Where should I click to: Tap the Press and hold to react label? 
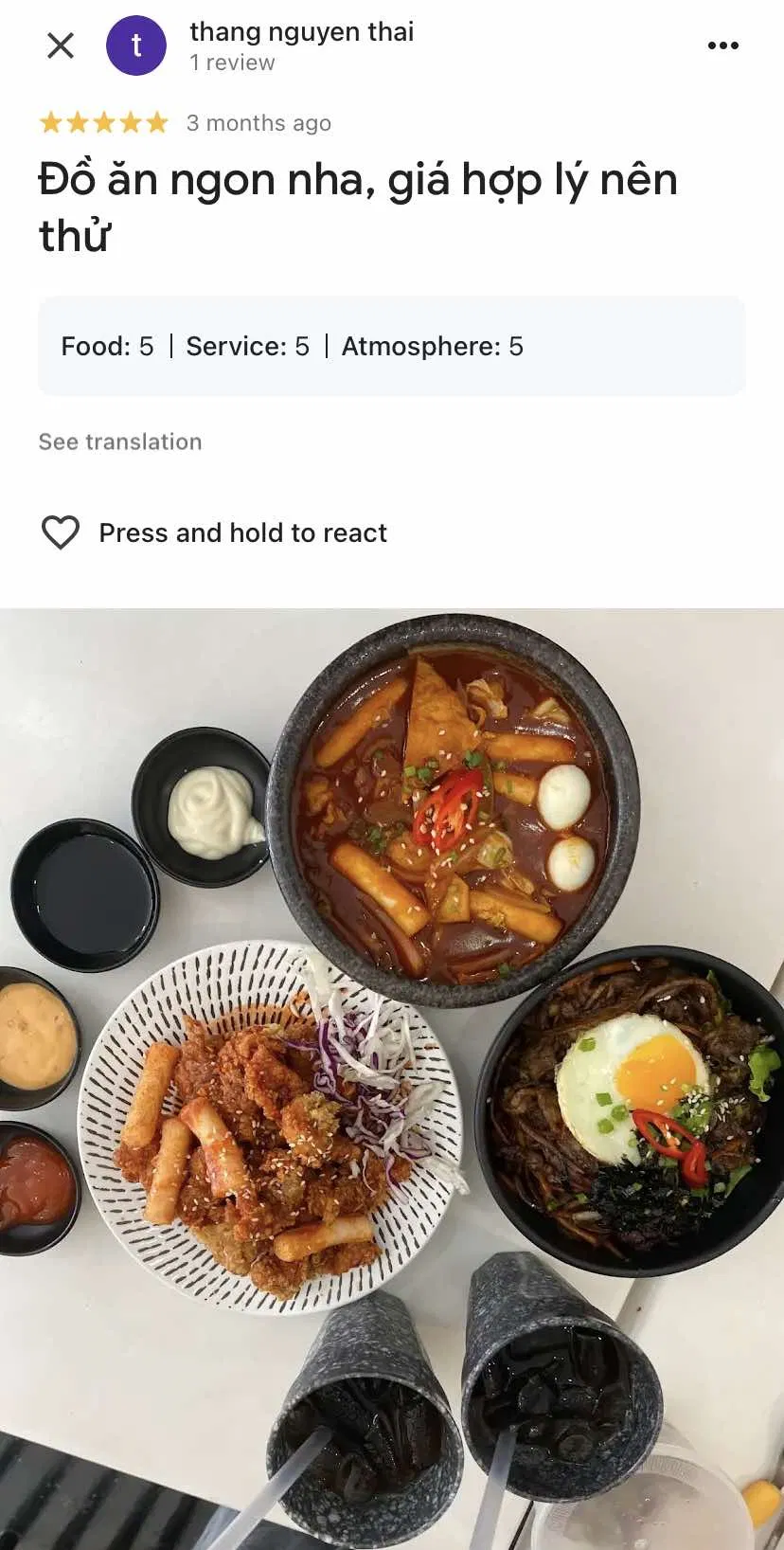coord(242,532)
